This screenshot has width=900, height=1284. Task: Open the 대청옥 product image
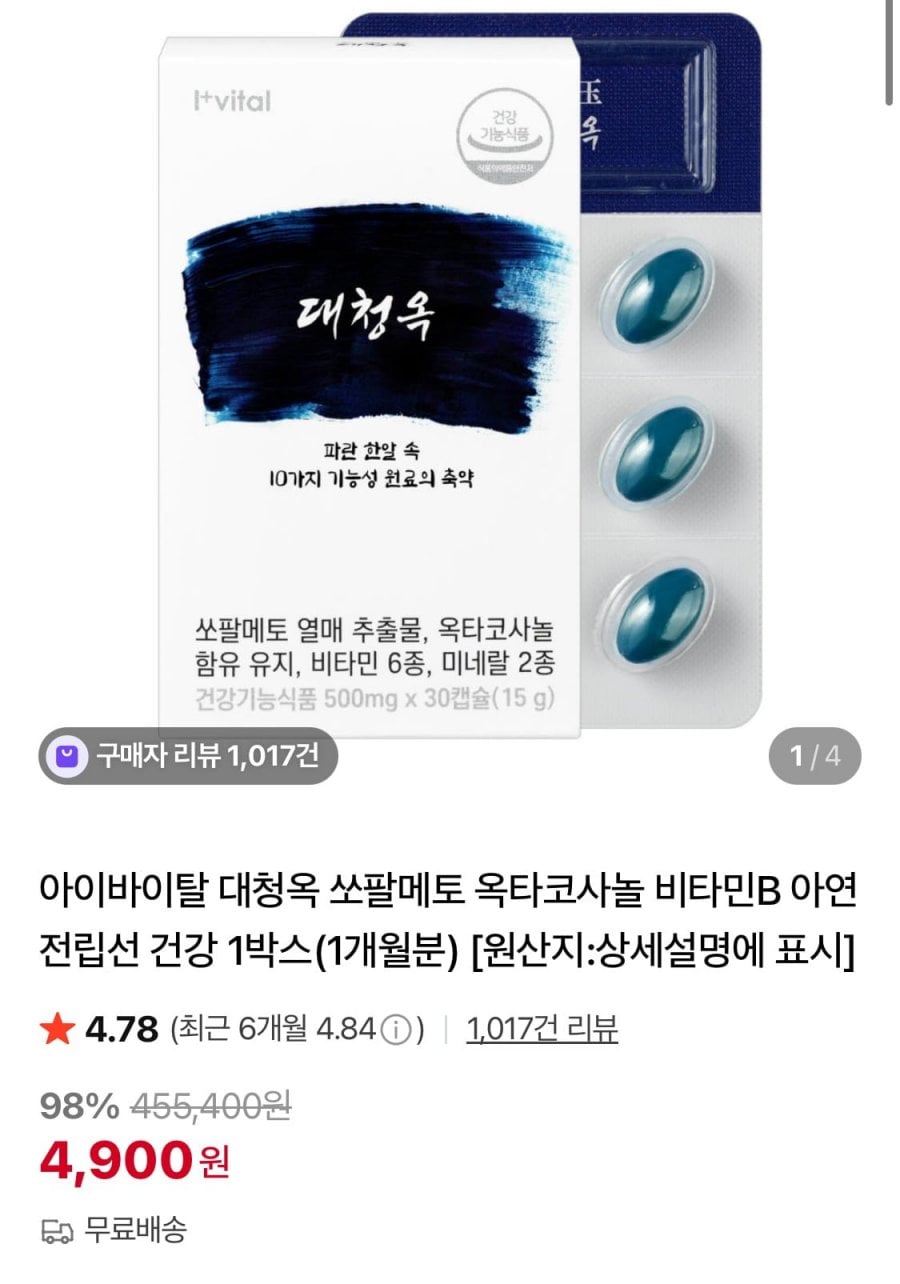(x=450, y=380)
